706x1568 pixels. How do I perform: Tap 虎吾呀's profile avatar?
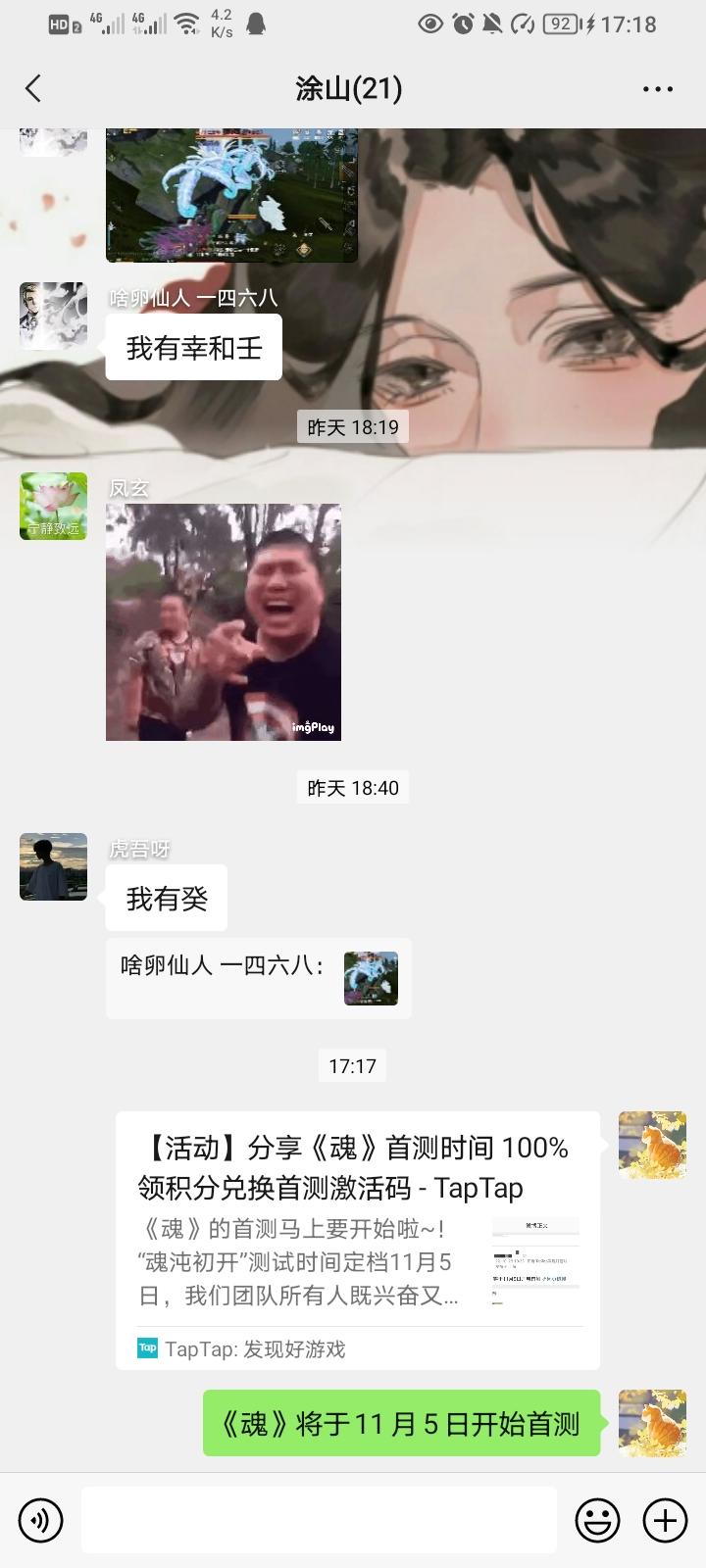pyautogui.click(x=52, y=866)
